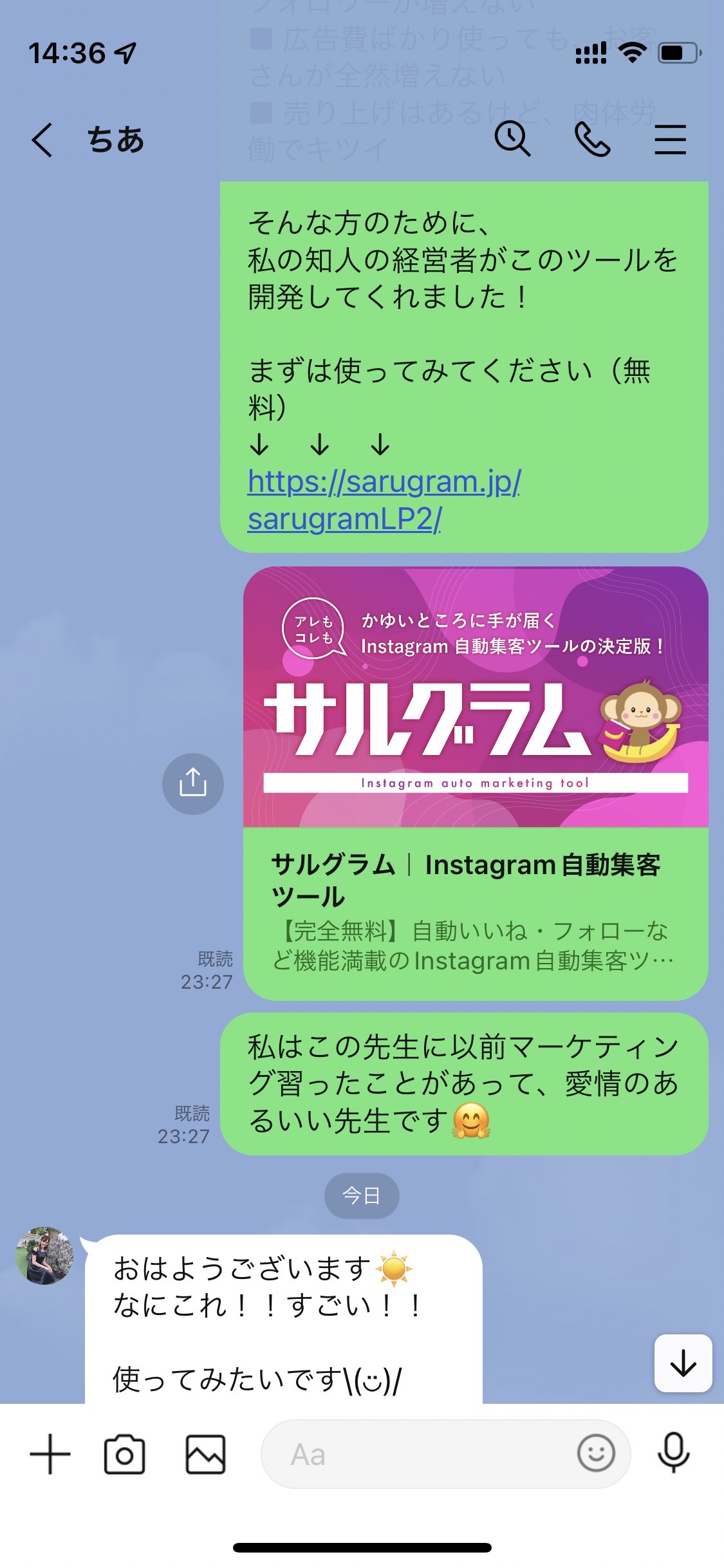Open the sarugram.jp link
The height and width of the screenshot is (1568, 724).
coord(384,499)
